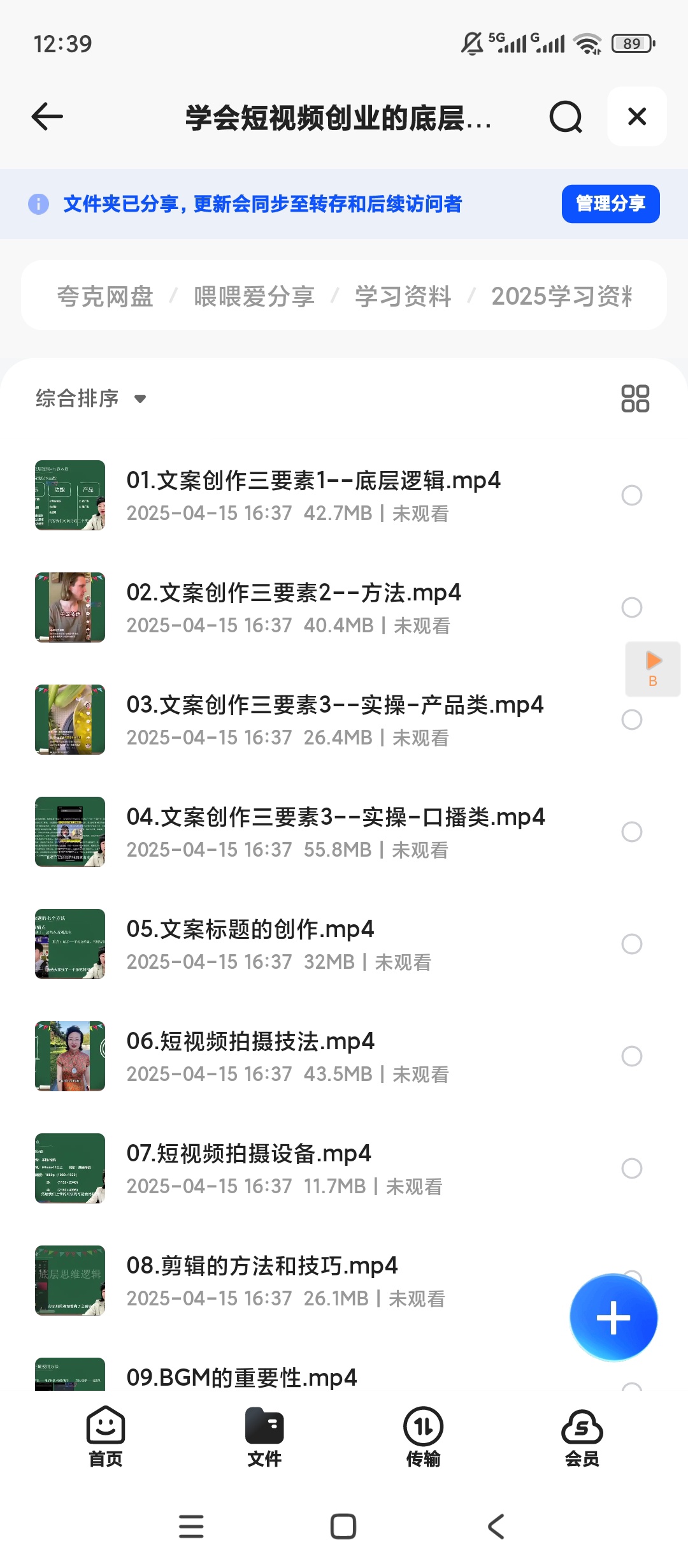The image size is (688, 1568).
Task: Open the 喂喂爱分享 breadcrumb folder
Action: pyautogui.click(x=254, y=296)
